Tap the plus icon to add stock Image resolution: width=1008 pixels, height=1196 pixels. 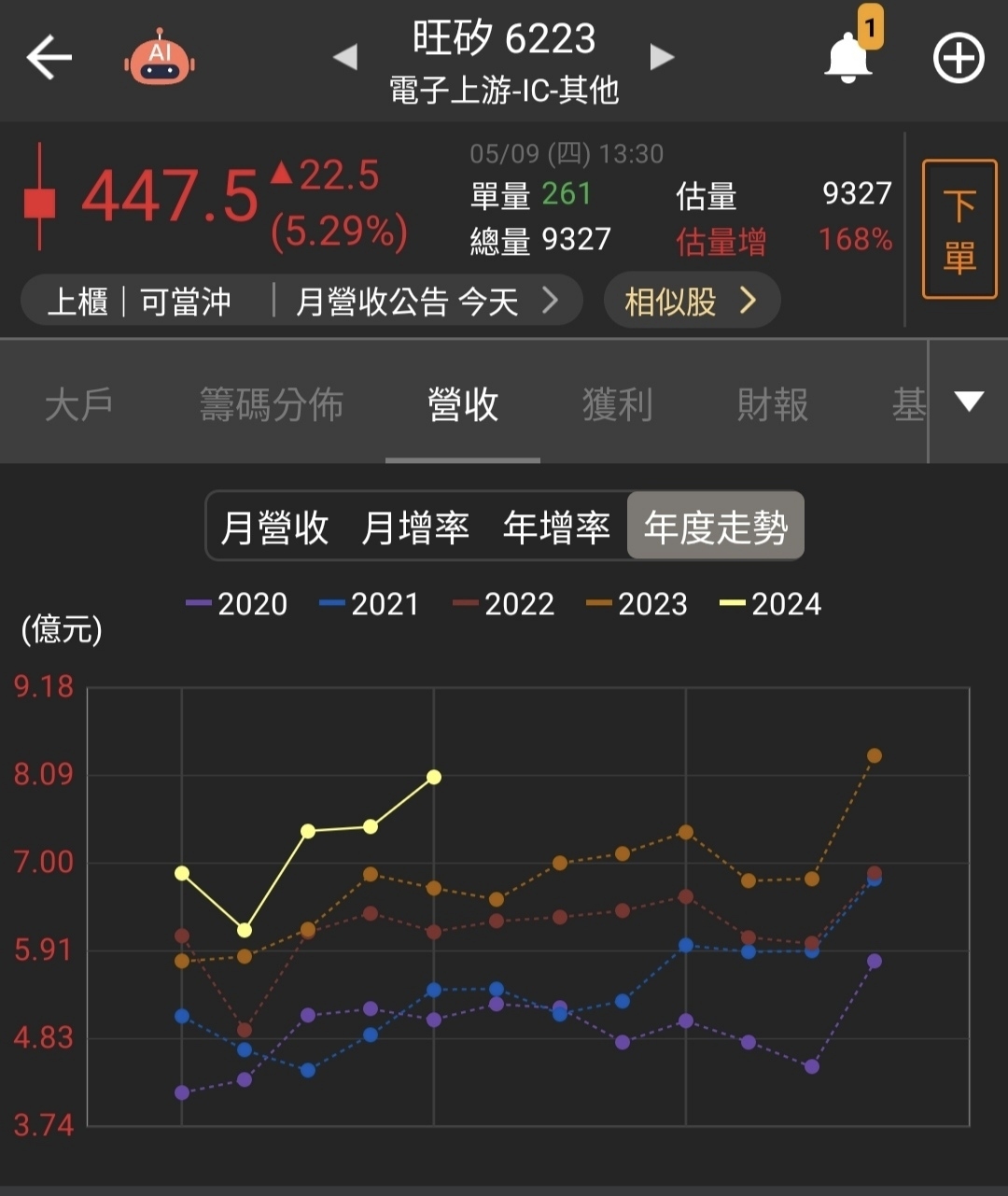pos(958,56)
